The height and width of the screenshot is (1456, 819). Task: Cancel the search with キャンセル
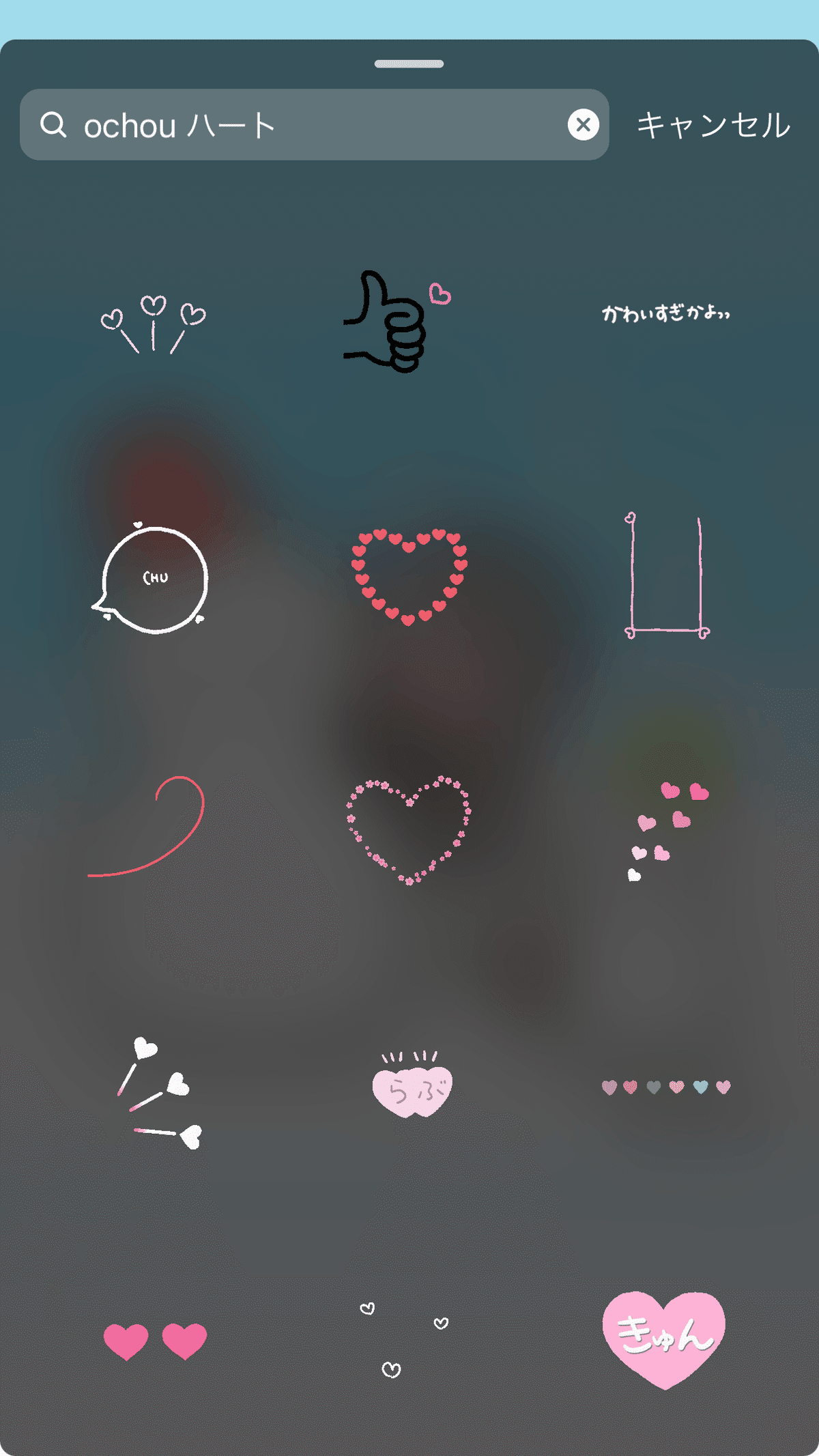coord(713,126)
